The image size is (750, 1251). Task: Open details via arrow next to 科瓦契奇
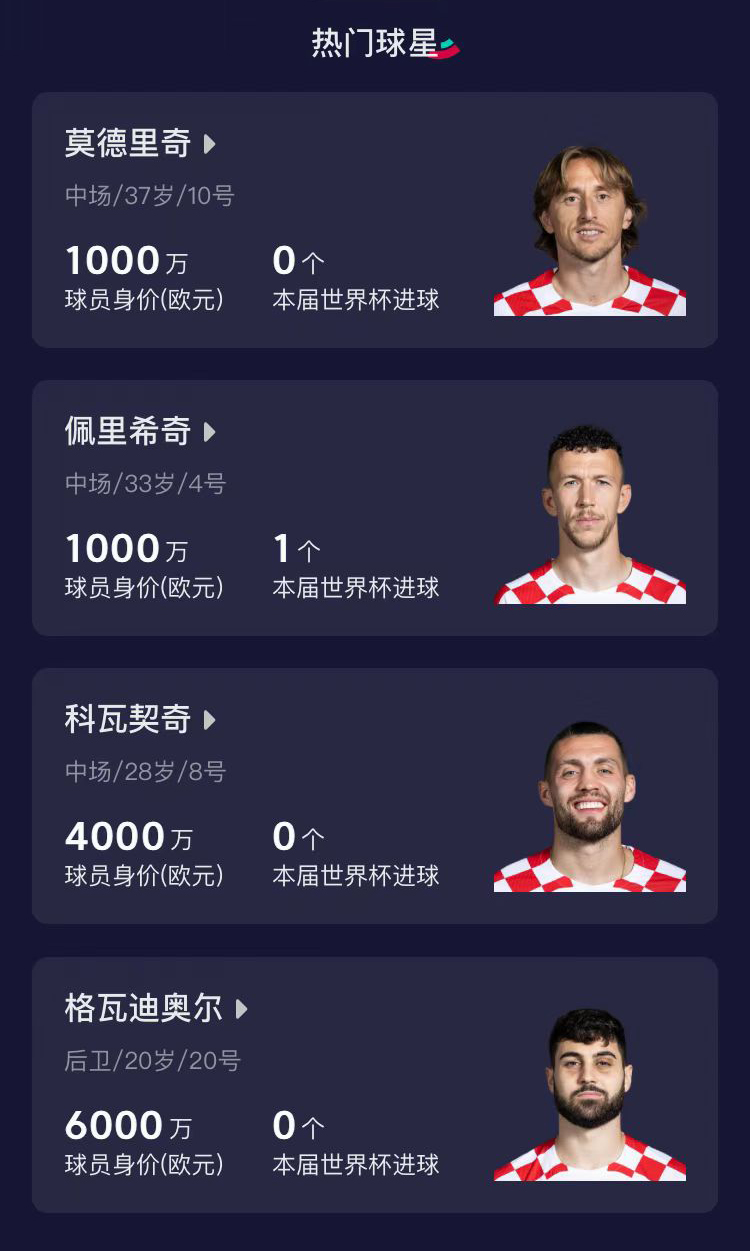click(211, 720)
